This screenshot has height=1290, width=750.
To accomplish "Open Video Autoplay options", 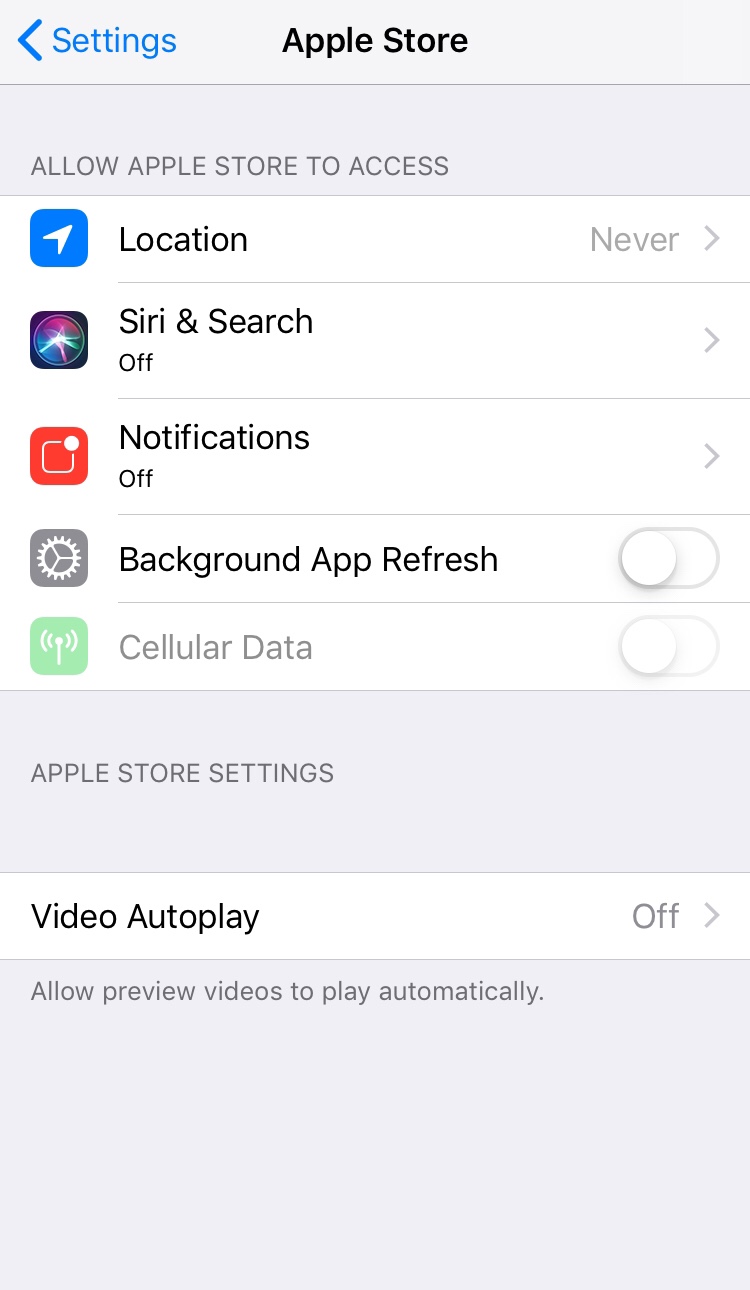I will coord(375,916).
